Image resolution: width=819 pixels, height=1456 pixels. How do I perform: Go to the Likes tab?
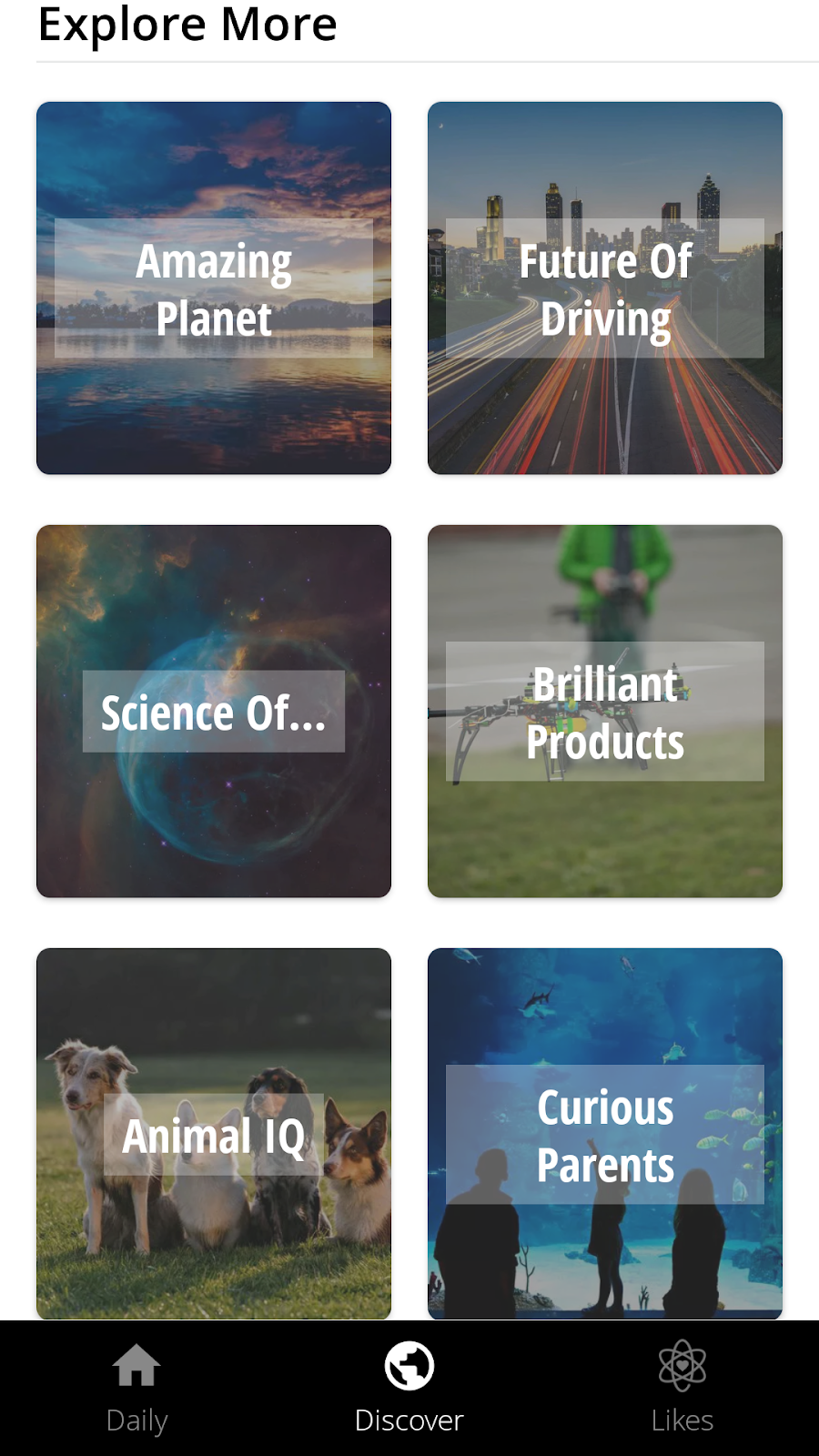[x=682, y=1388]
